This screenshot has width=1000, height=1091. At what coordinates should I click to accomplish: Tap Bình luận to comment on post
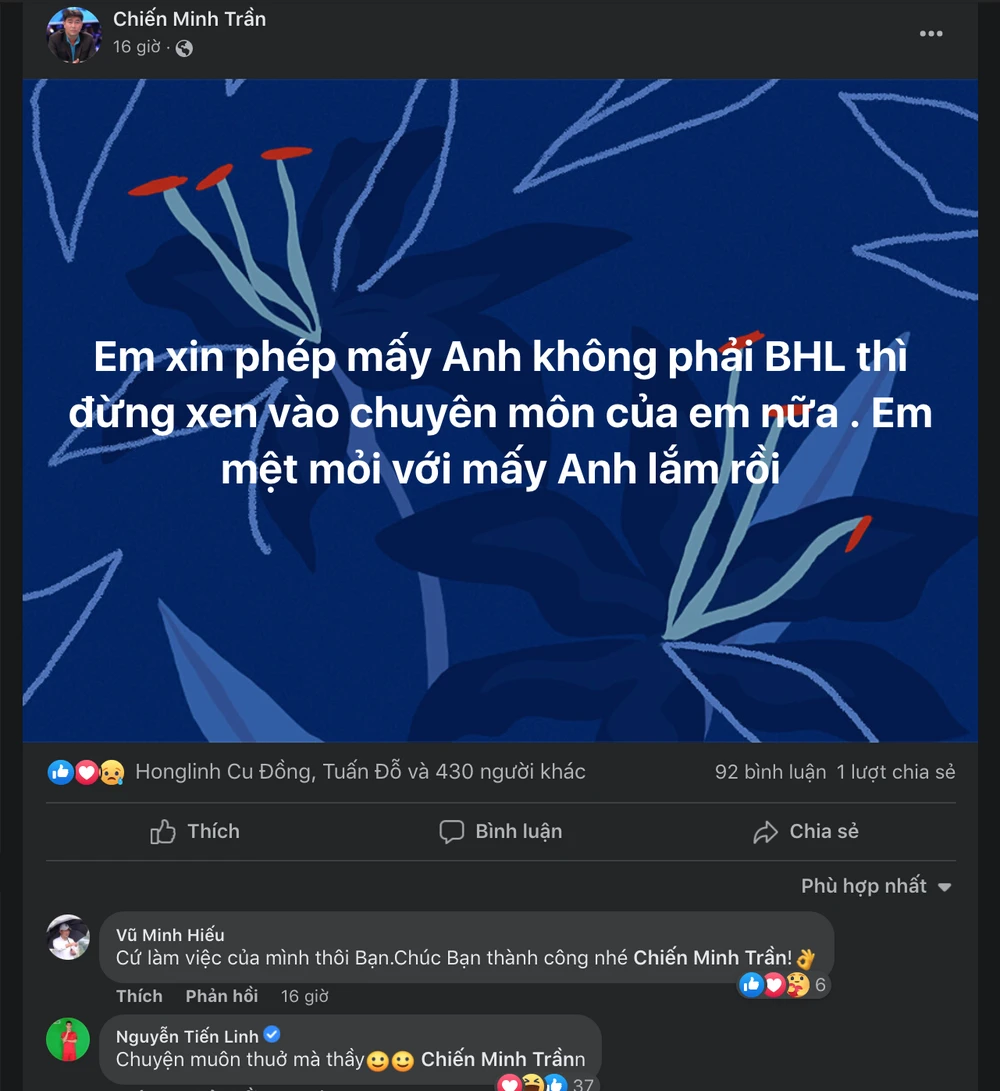click(500, 831)
